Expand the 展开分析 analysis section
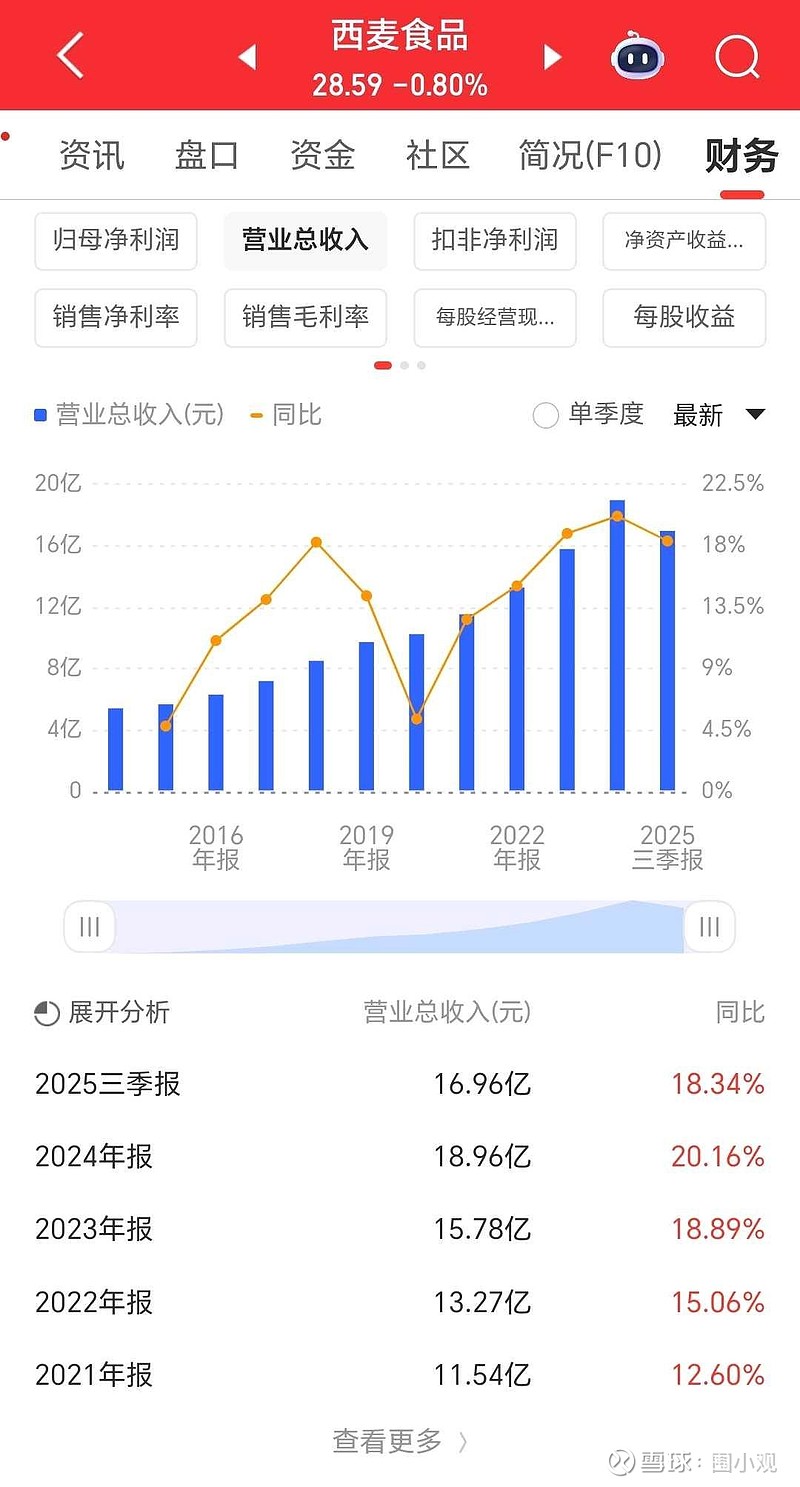Screen dimensions: 800x1487 tap(119, 1013)
